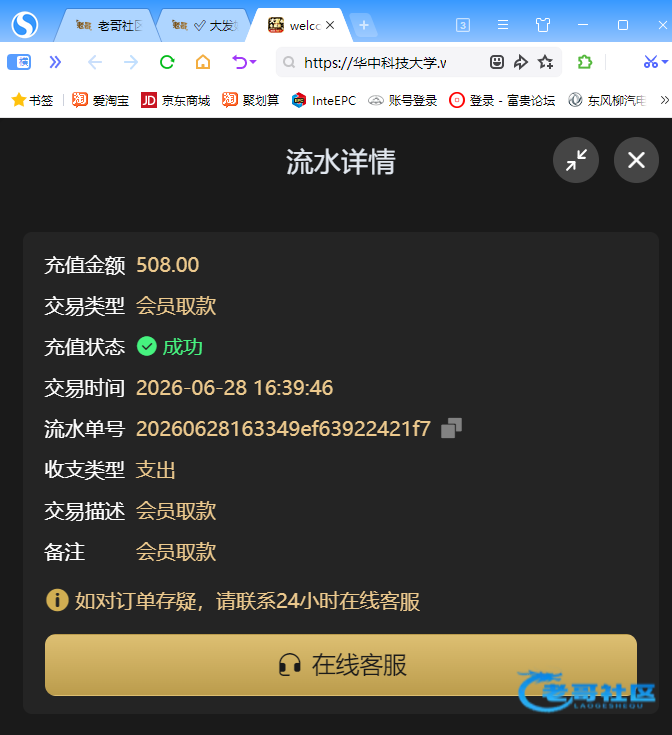Open the browser hamburger menu
This screenshot has height=735, width=672.
click(x=502, y=24)
